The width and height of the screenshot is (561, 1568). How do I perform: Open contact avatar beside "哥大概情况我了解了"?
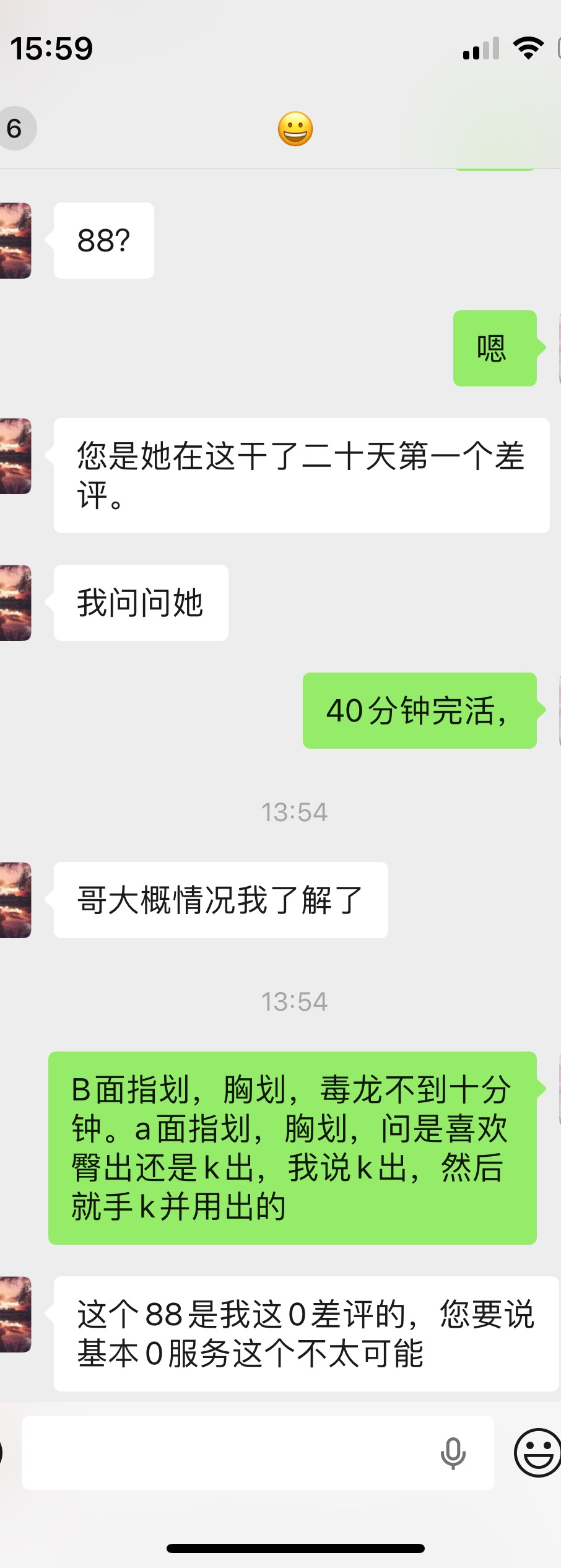(x=15, y=900)
